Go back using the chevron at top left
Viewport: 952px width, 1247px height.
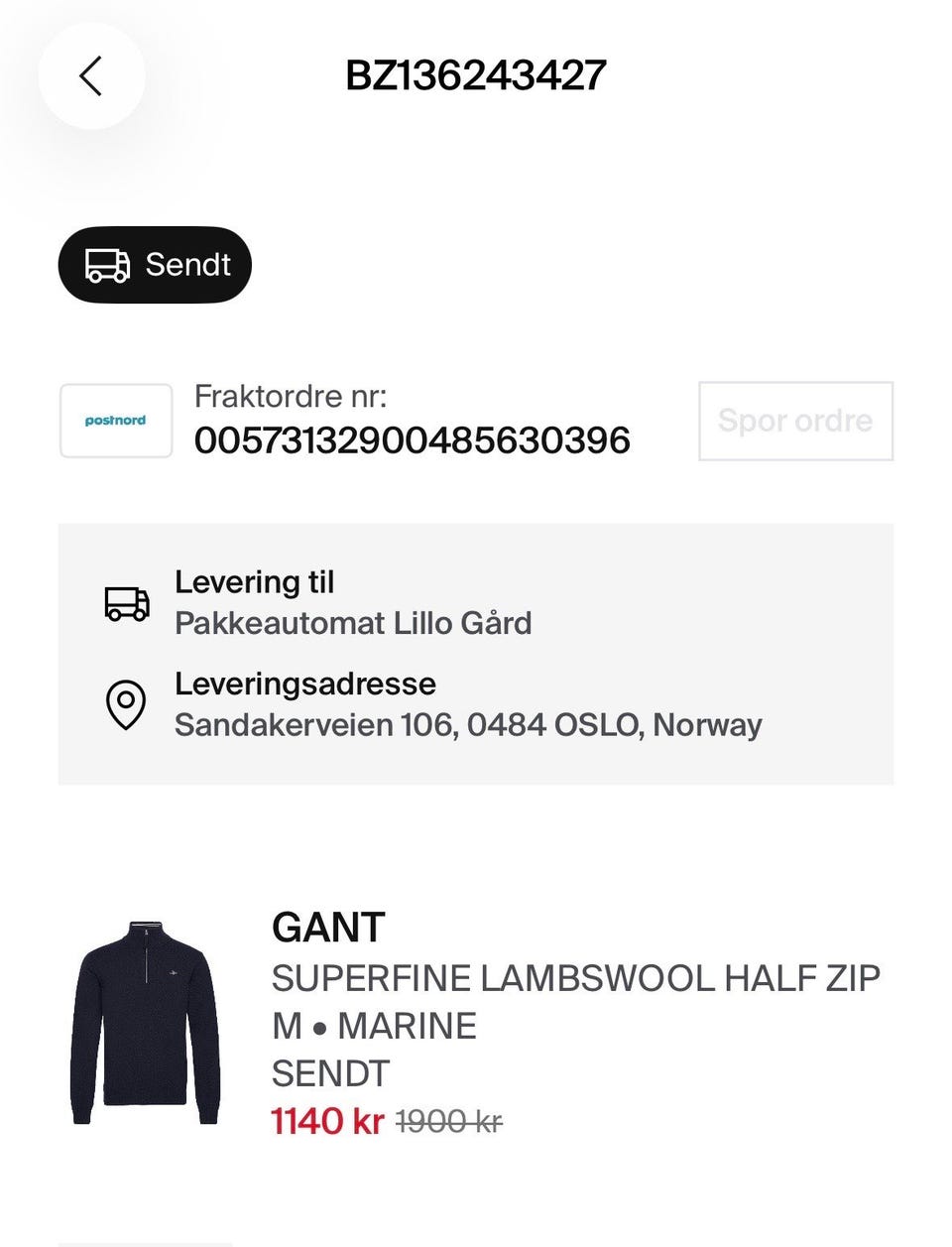point(91,76)
